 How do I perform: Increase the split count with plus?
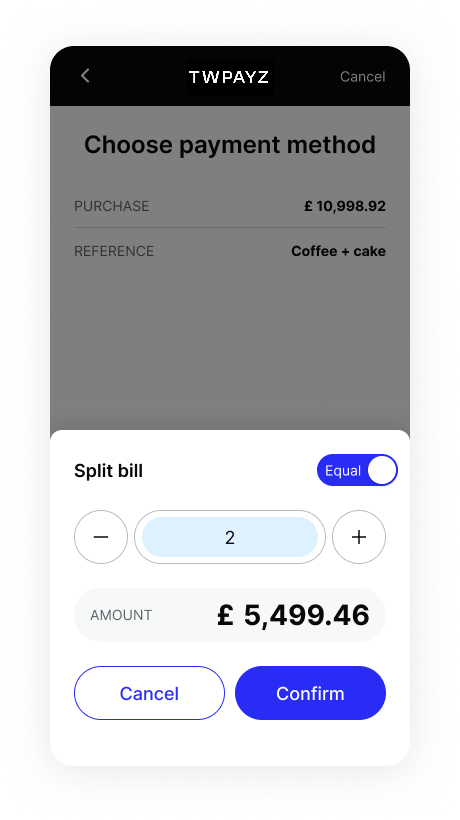click(x=359, y=537)
